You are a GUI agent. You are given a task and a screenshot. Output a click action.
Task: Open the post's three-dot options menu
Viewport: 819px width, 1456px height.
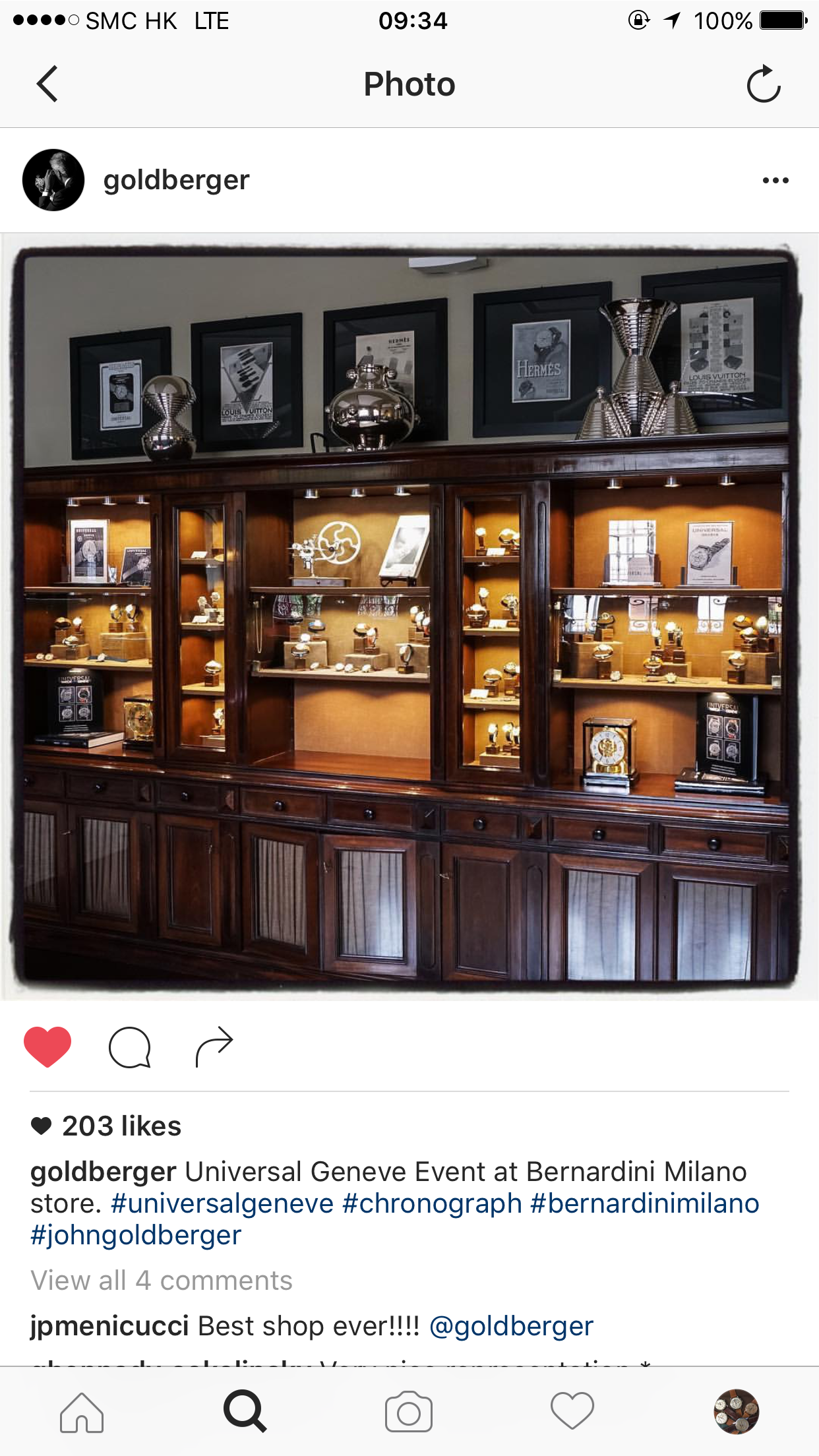(775, 181)
